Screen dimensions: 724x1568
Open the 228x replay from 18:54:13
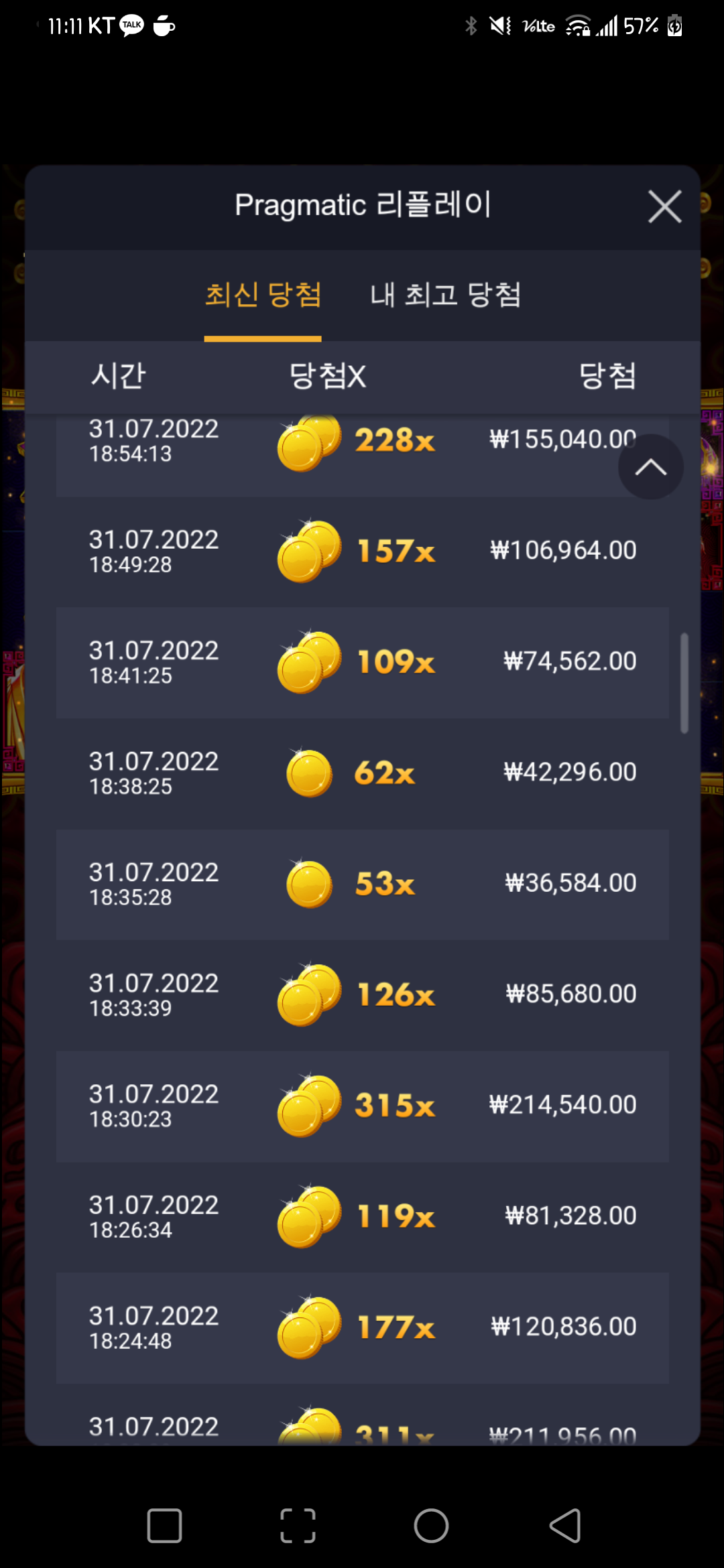(363, 456)
